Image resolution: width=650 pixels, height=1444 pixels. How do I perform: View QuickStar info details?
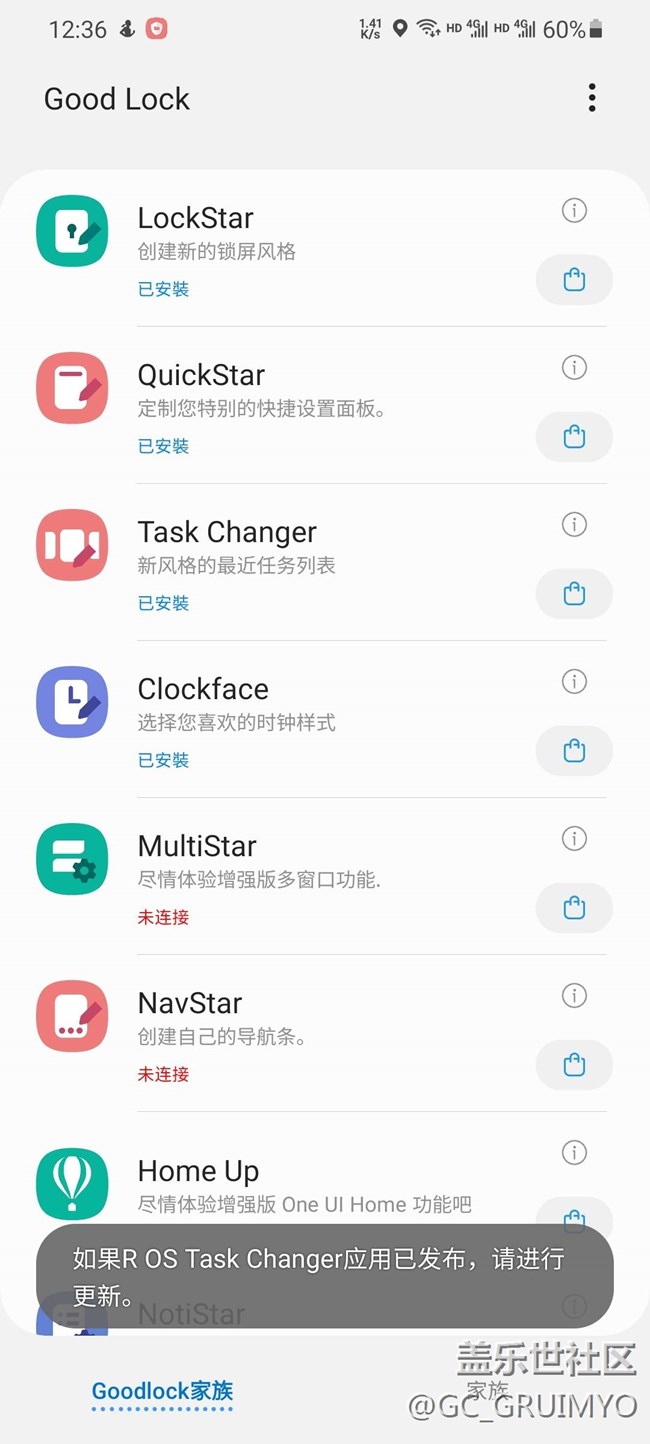[574, 367]
